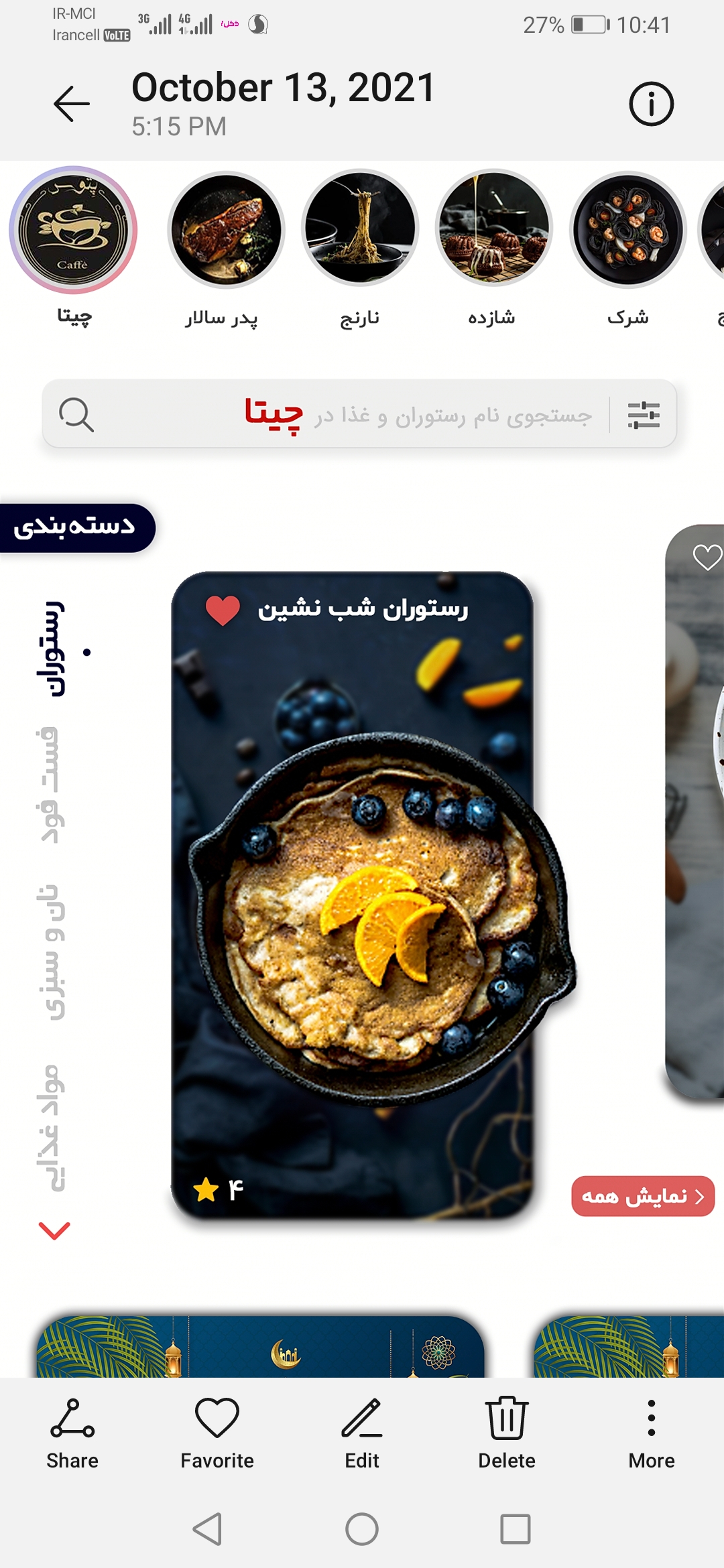Go back from the photo view
724x1568 pixels.
tap(72, 104)
